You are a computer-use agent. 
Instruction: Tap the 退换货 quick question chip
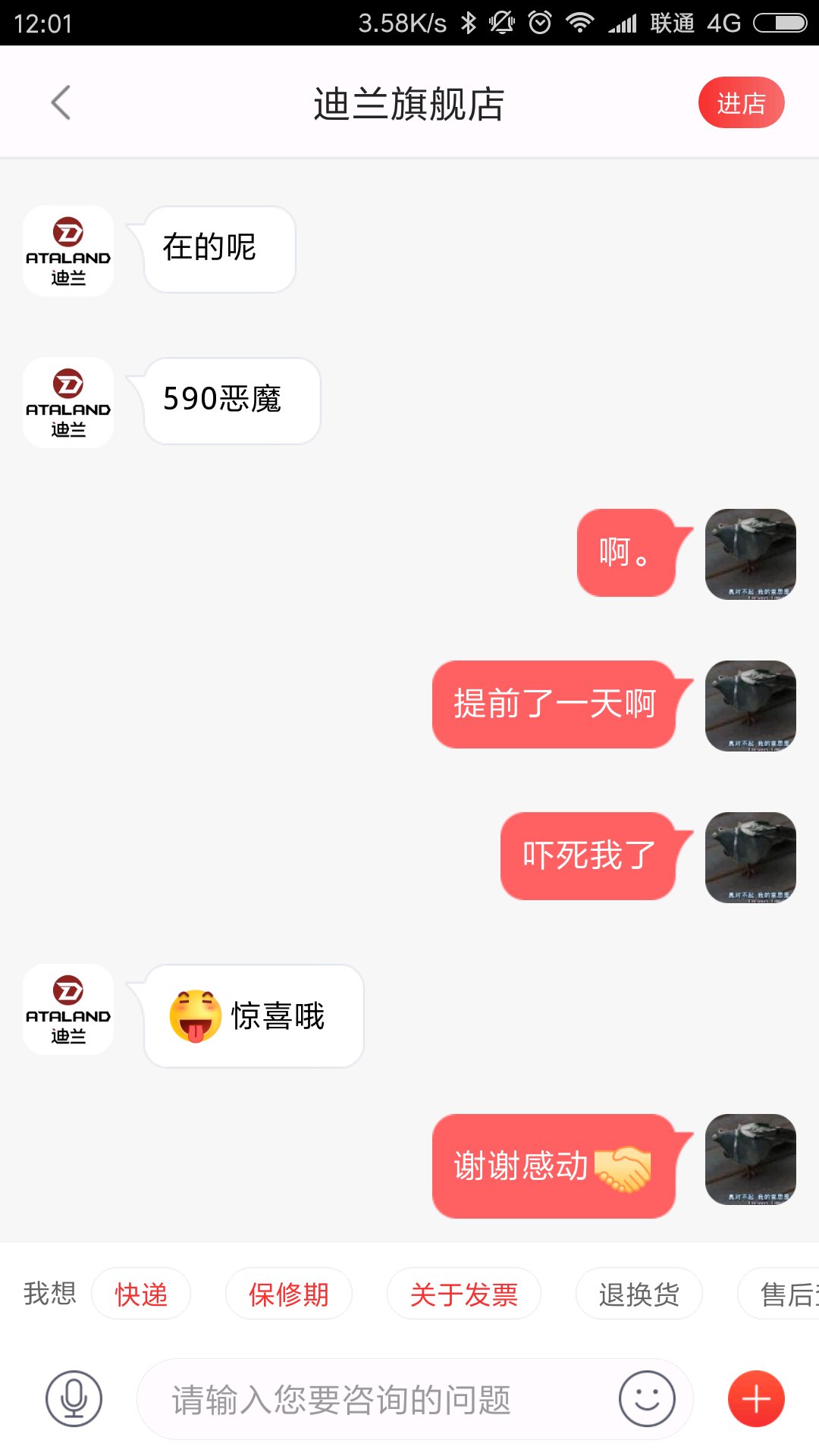tap(639, 1294)
